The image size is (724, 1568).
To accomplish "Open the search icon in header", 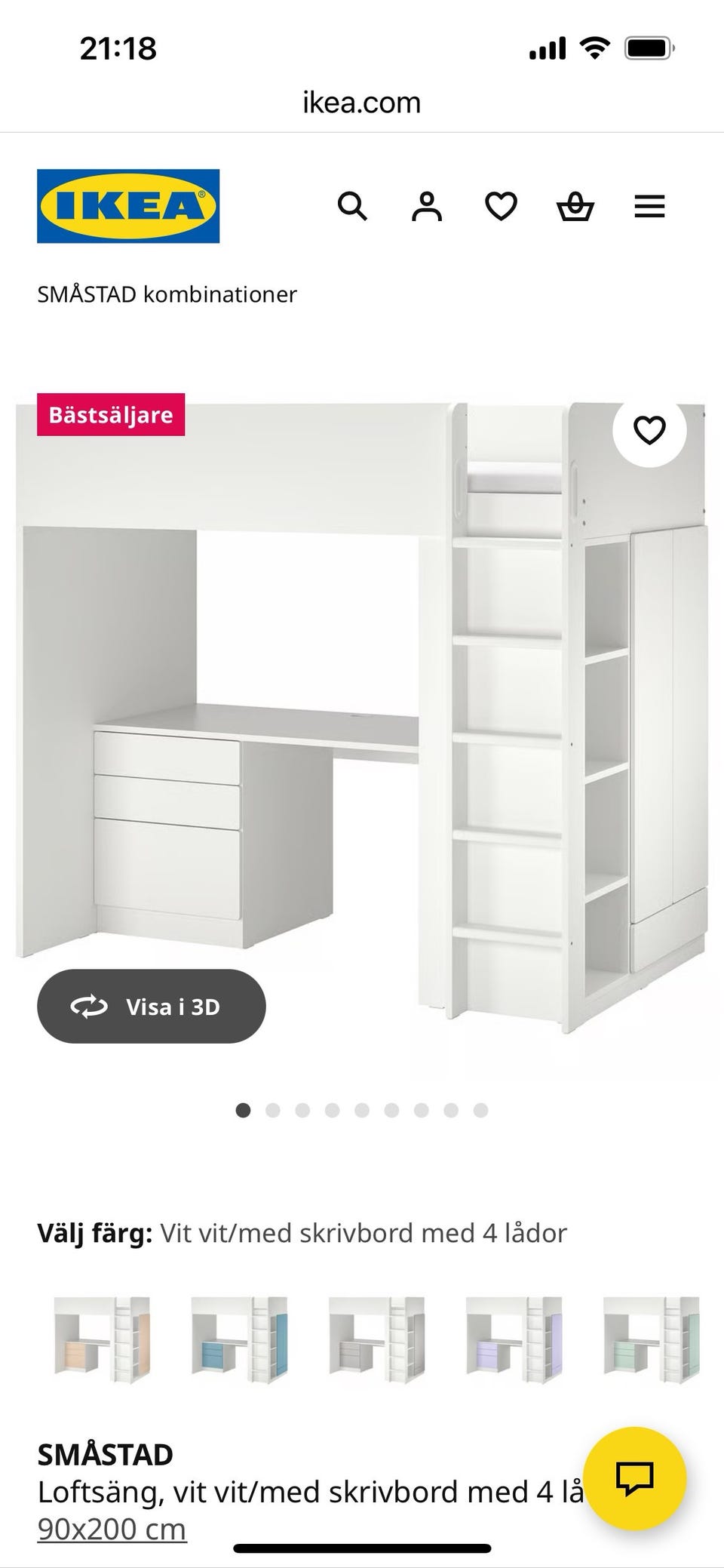I will [x=351, y=206].
